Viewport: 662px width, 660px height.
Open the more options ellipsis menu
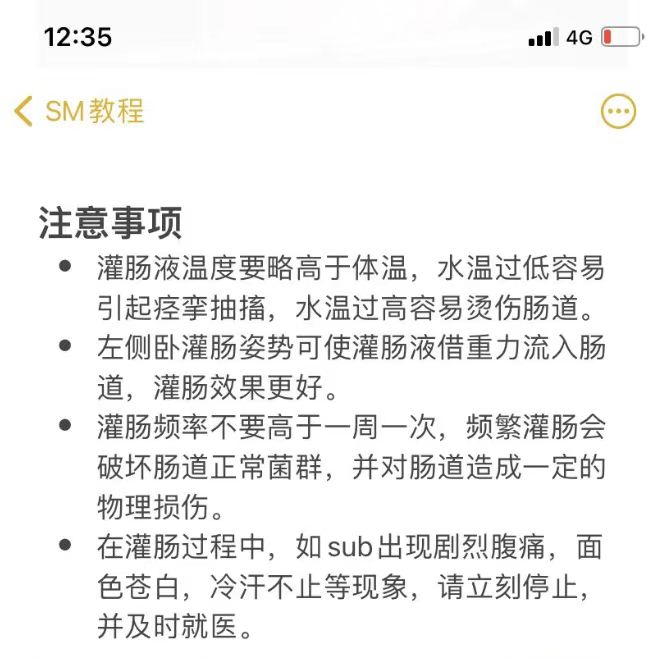click(618, 111)
